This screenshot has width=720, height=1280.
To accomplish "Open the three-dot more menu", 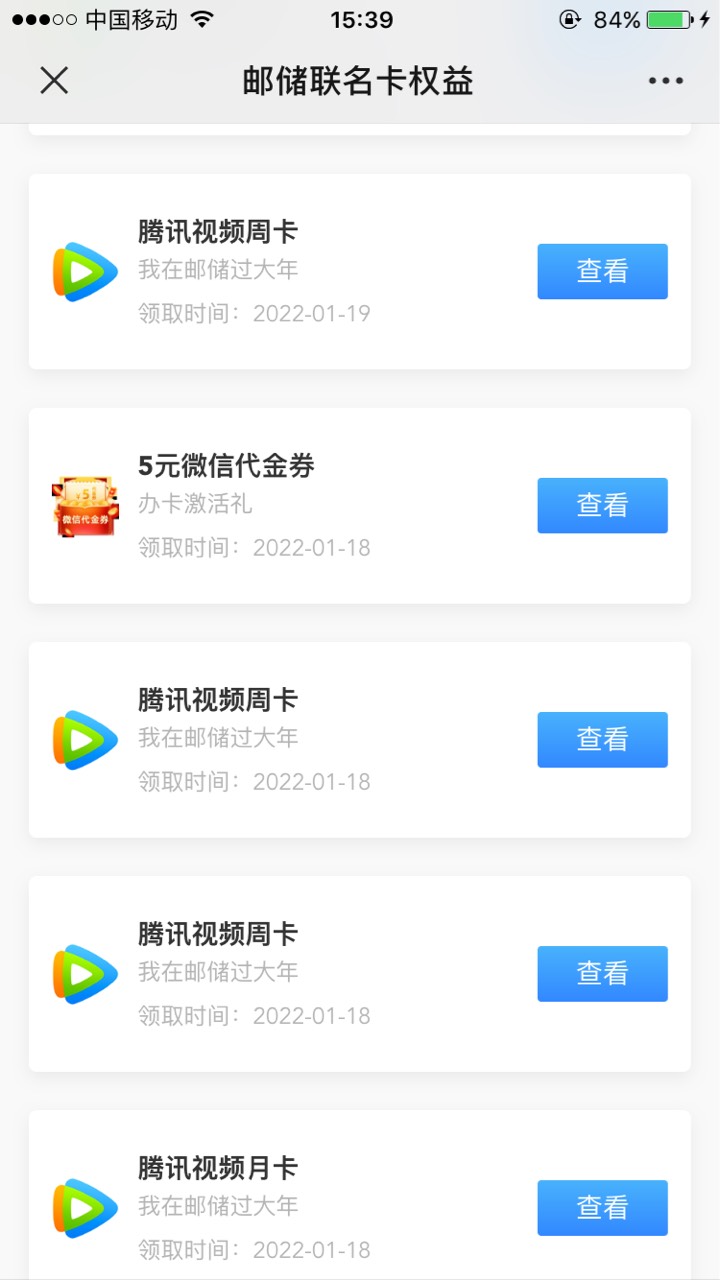I will [x=666, y=81].
